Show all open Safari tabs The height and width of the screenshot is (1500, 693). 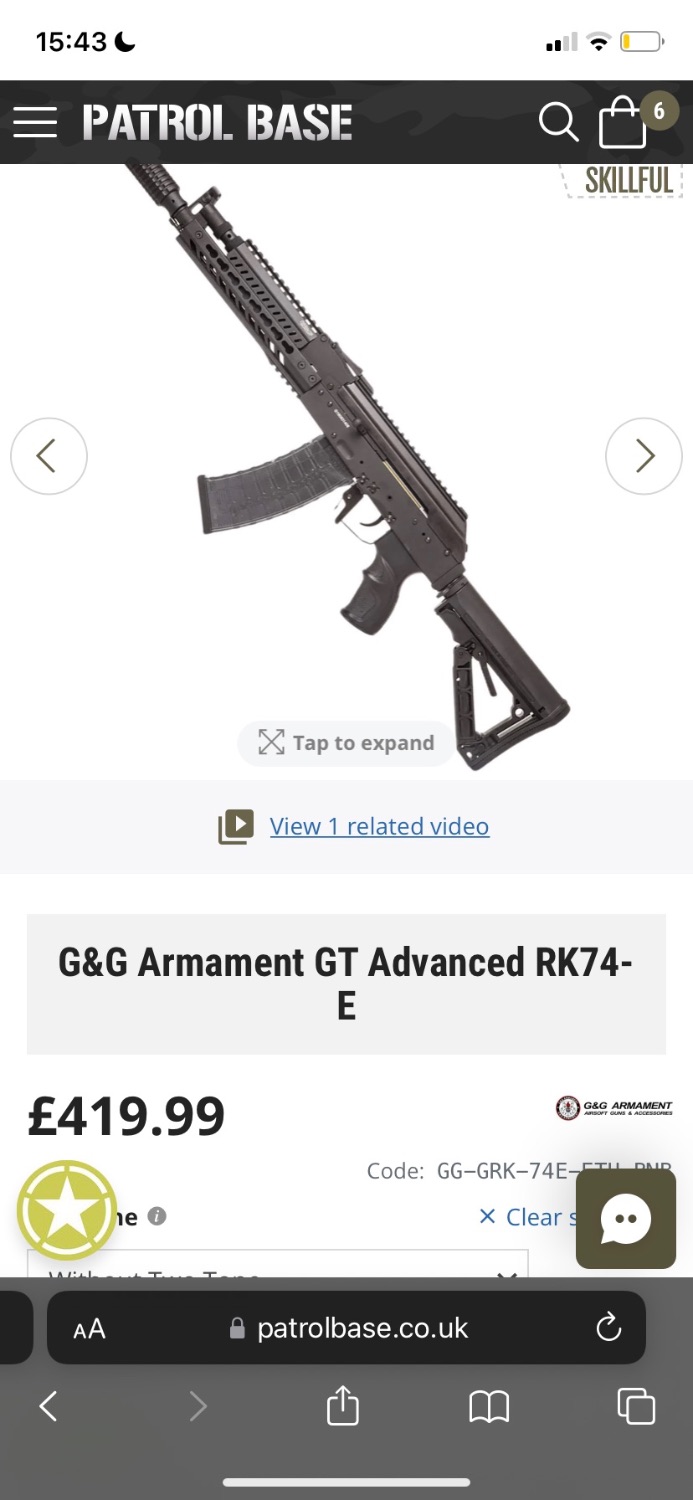[x=636, y=1407]
